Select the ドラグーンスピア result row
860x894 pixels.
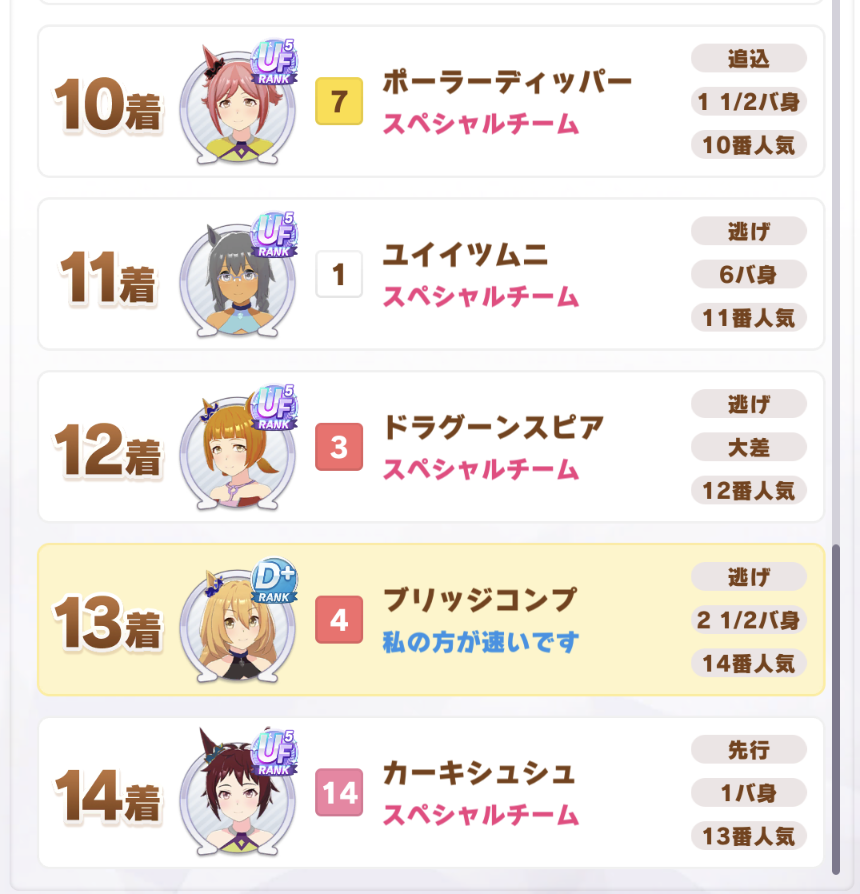430,447
